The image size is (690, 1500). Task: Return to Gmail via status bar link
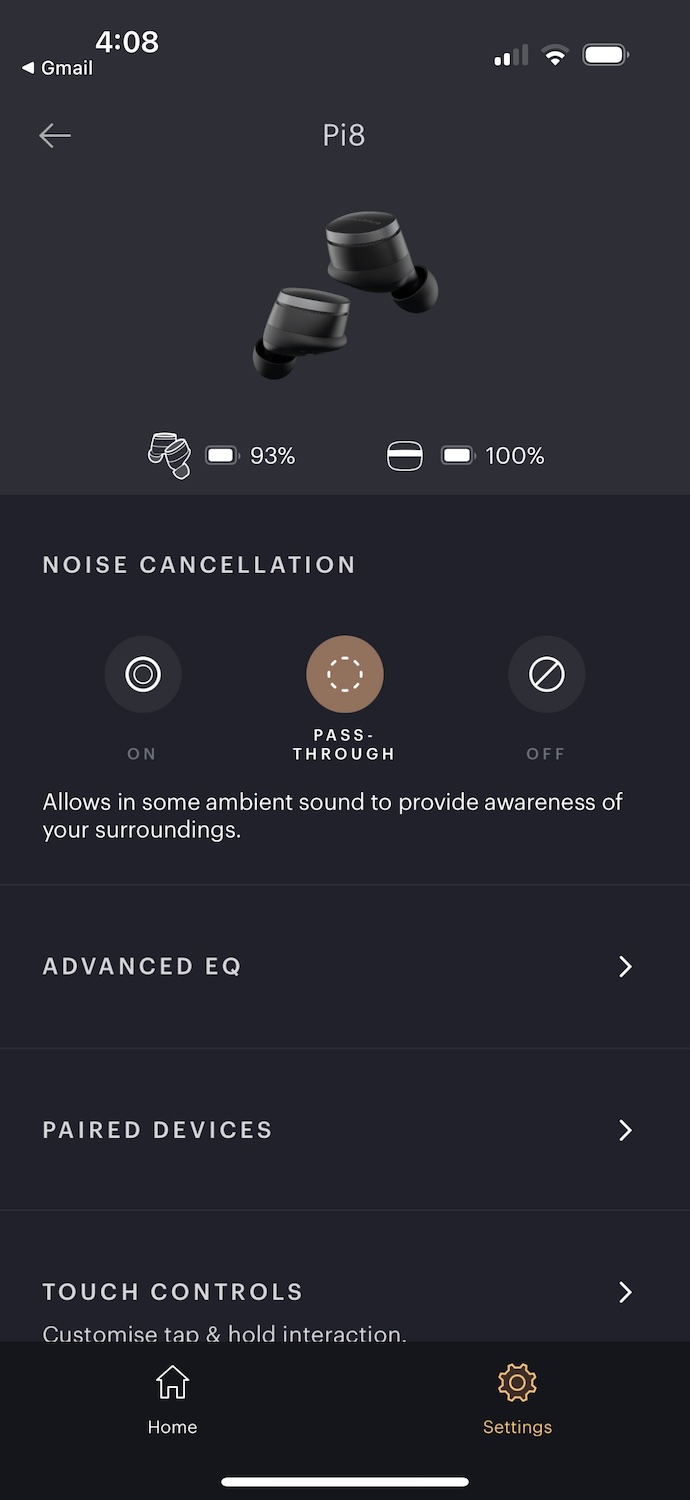[x=58, y=68]
